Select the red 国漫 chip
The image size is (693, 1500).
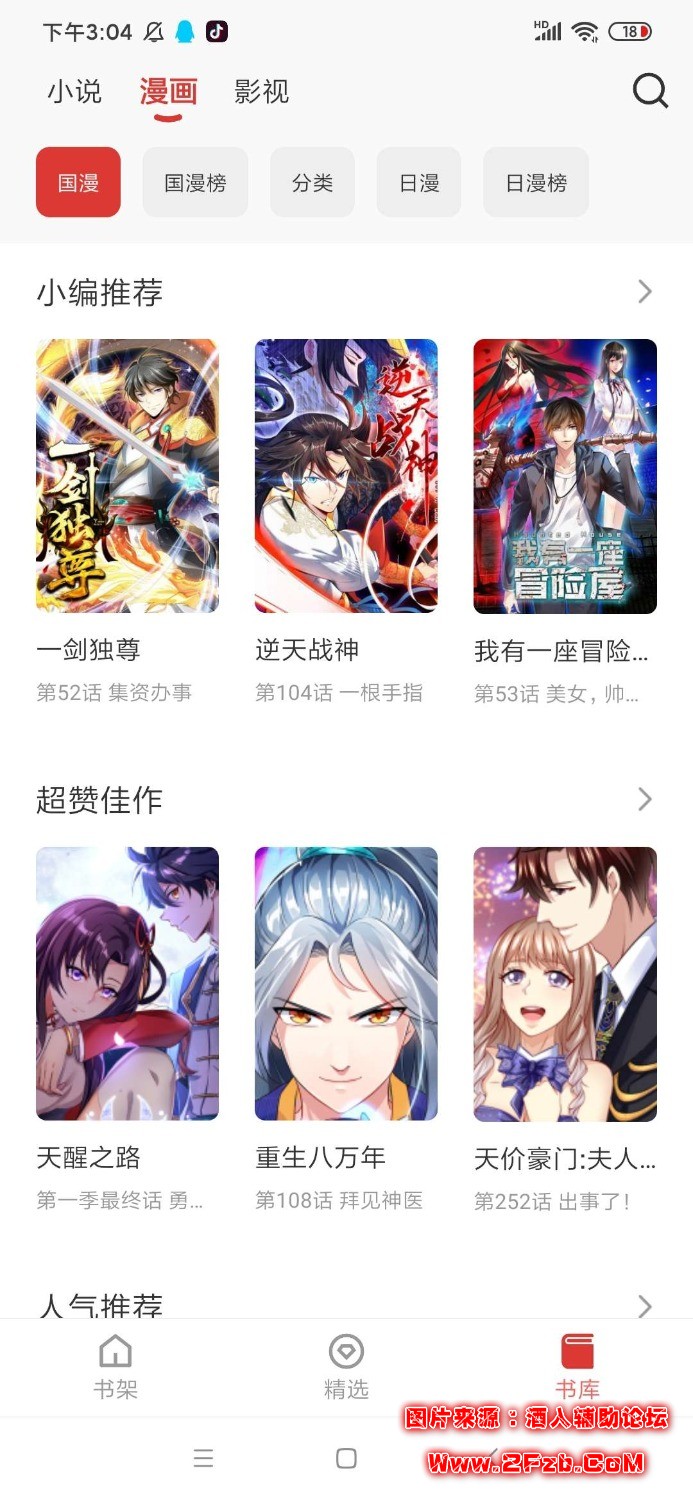78,183
